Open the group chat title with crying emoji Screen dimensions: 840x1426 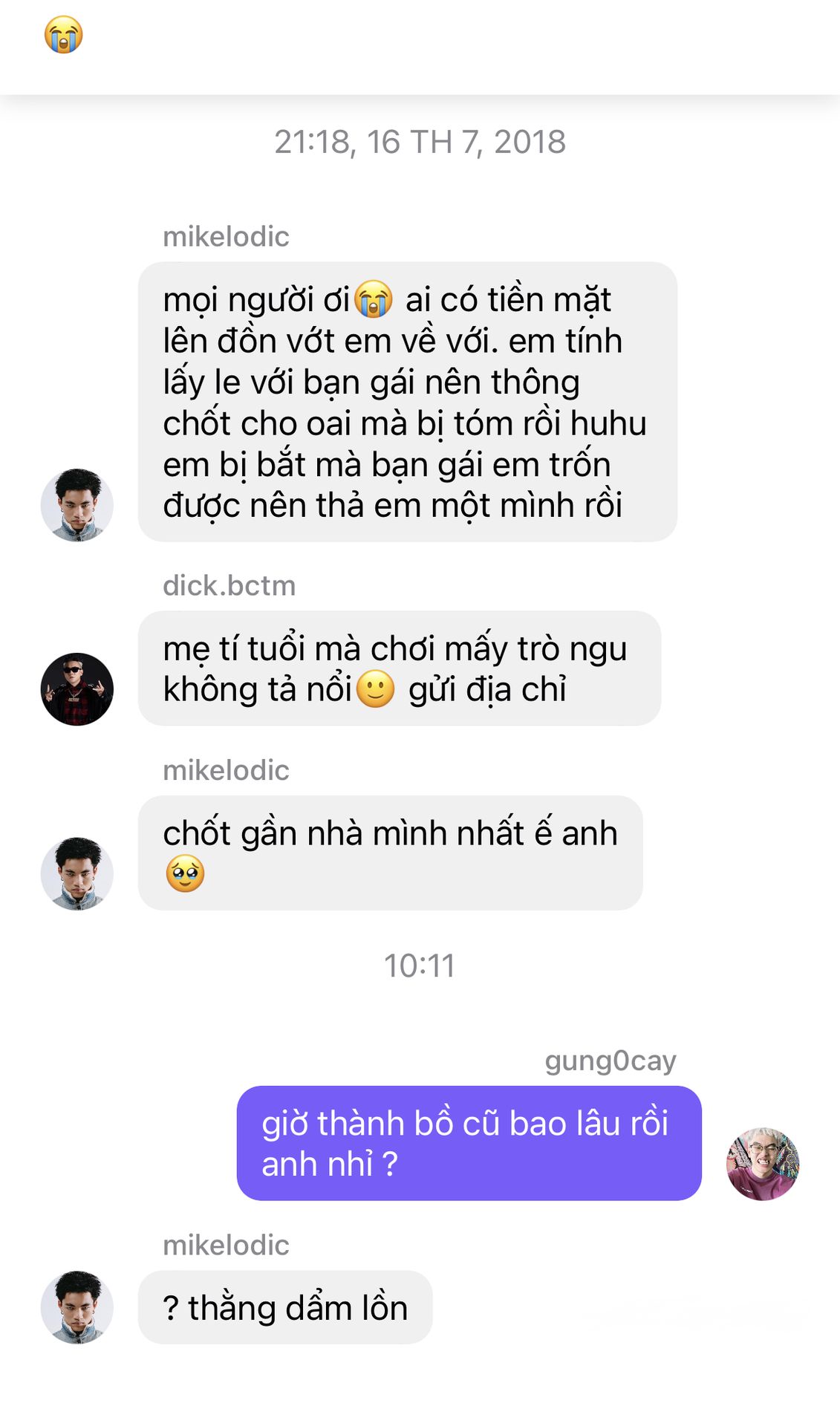pyautogui.click(x=63, y=35)
